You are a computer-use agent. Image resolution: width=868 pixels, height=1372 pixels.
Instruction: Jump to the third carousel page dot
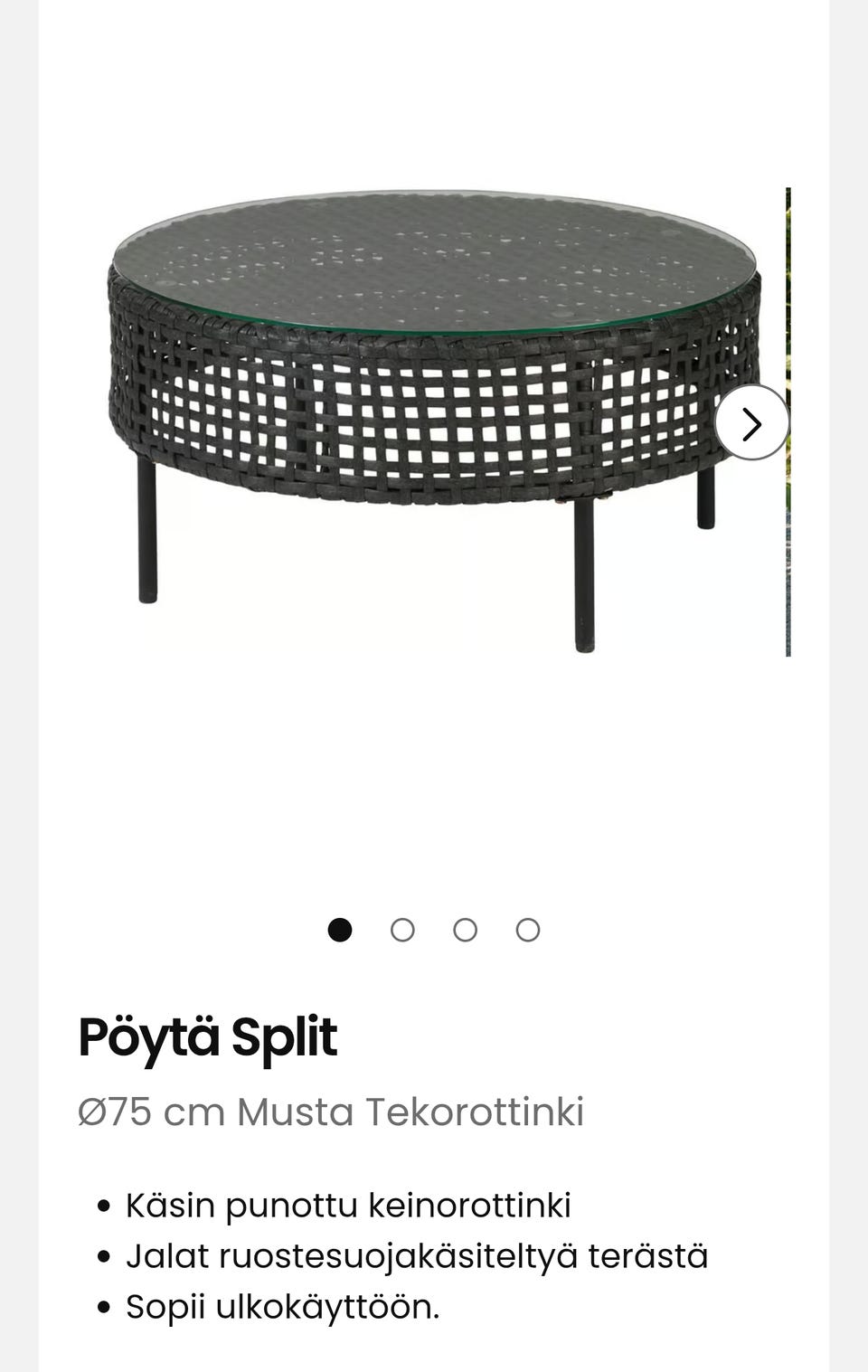465,930
